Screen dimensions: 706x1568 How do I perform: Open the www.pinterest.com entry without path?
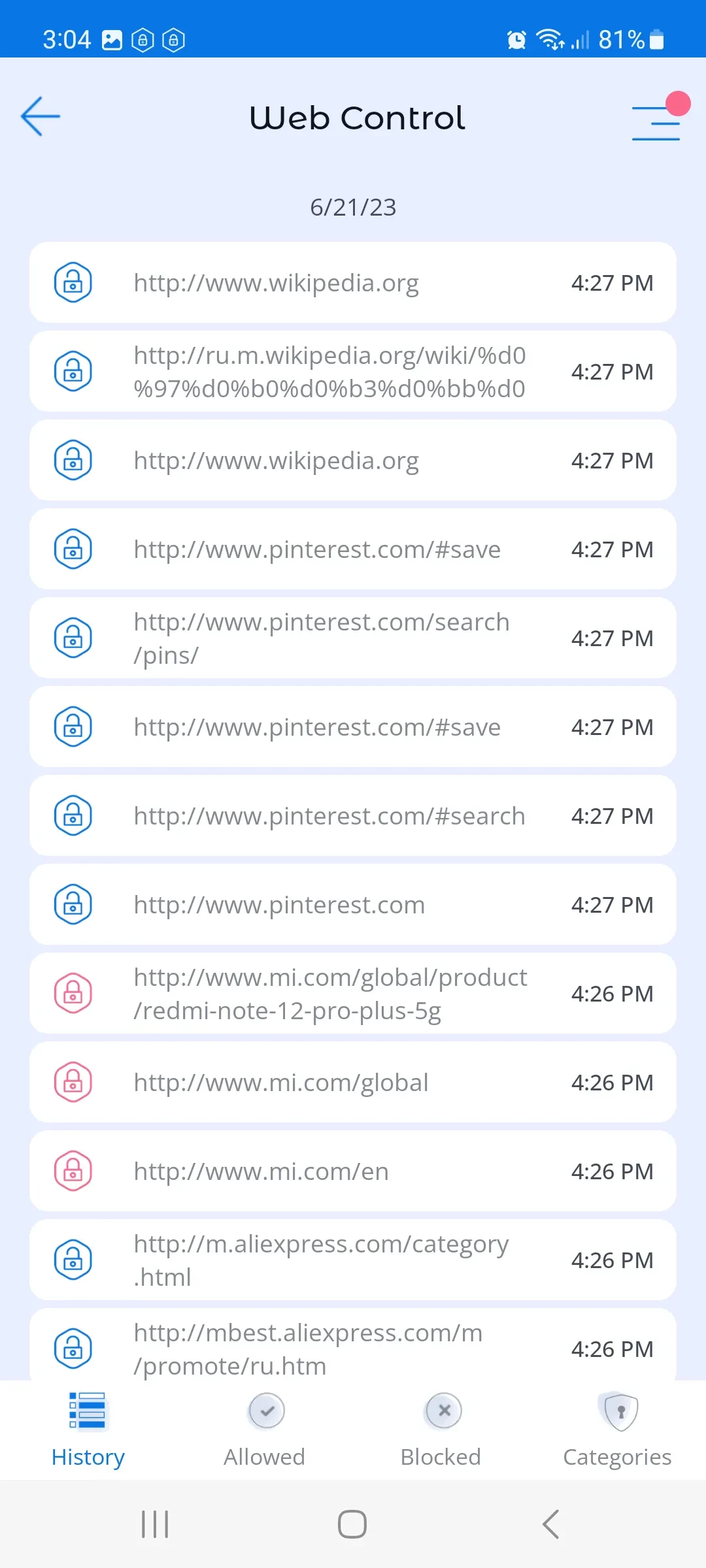tap(353, 905)
